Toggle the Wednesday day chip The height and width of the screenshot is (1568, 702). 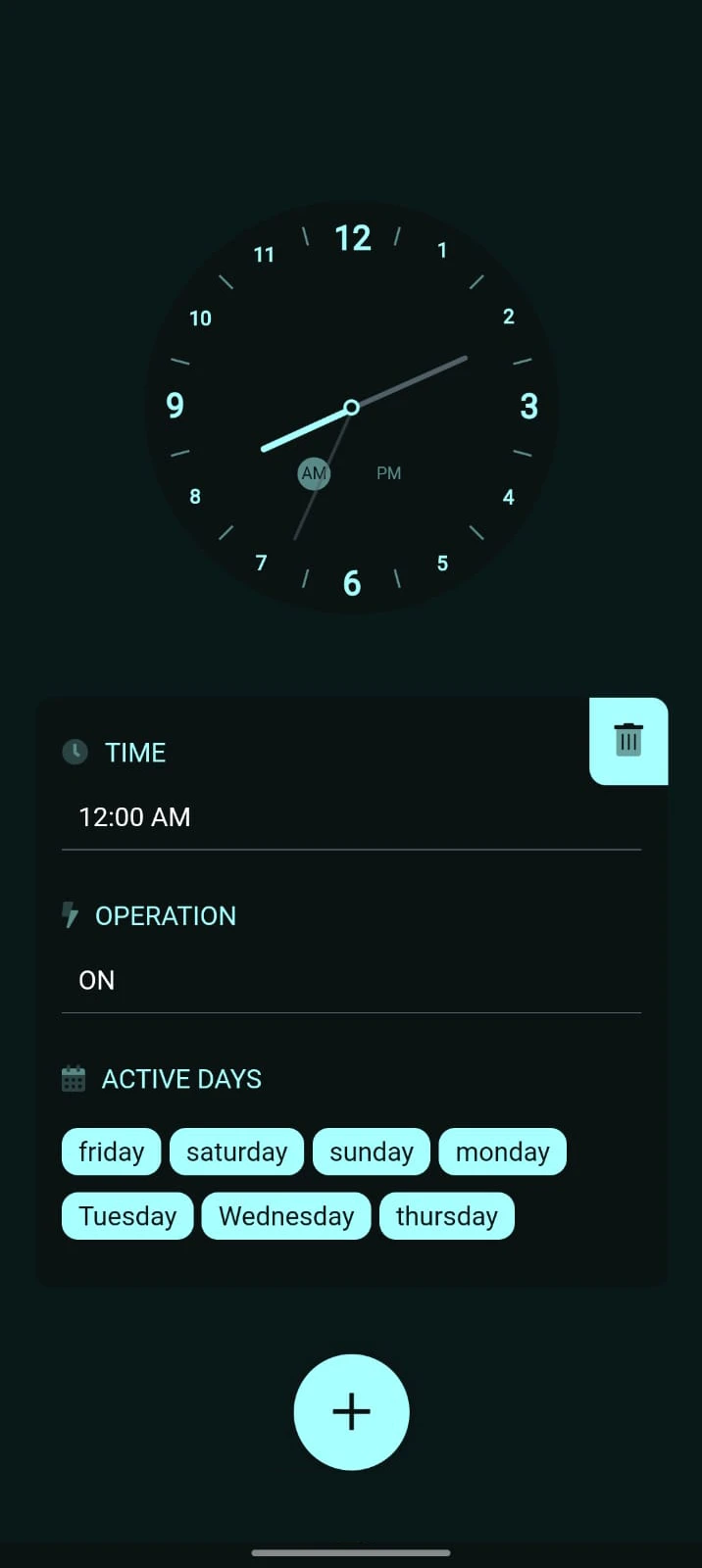tap(286, 1216)
